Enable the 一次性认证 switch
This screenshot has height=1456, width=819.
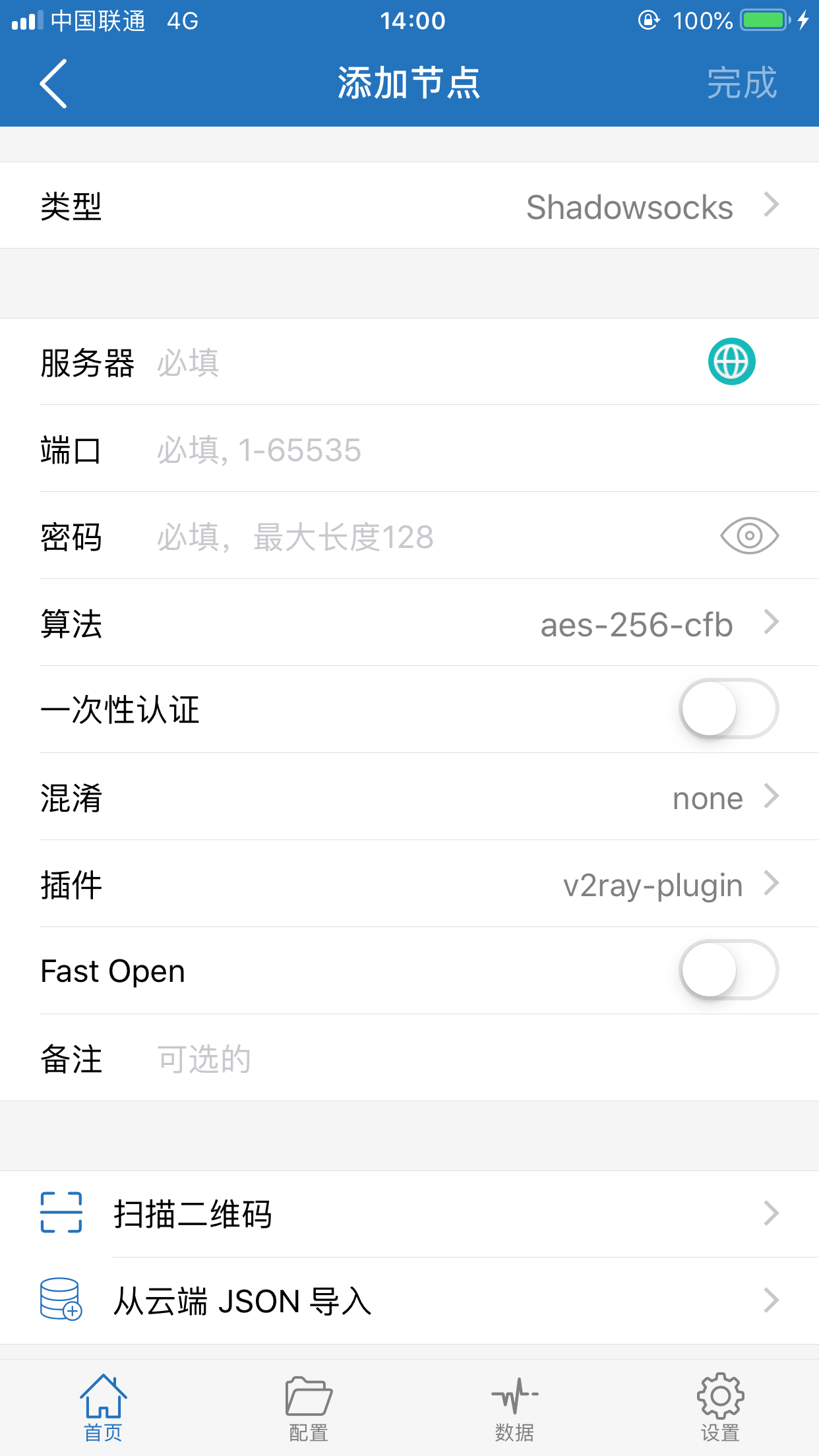point(729,710)
